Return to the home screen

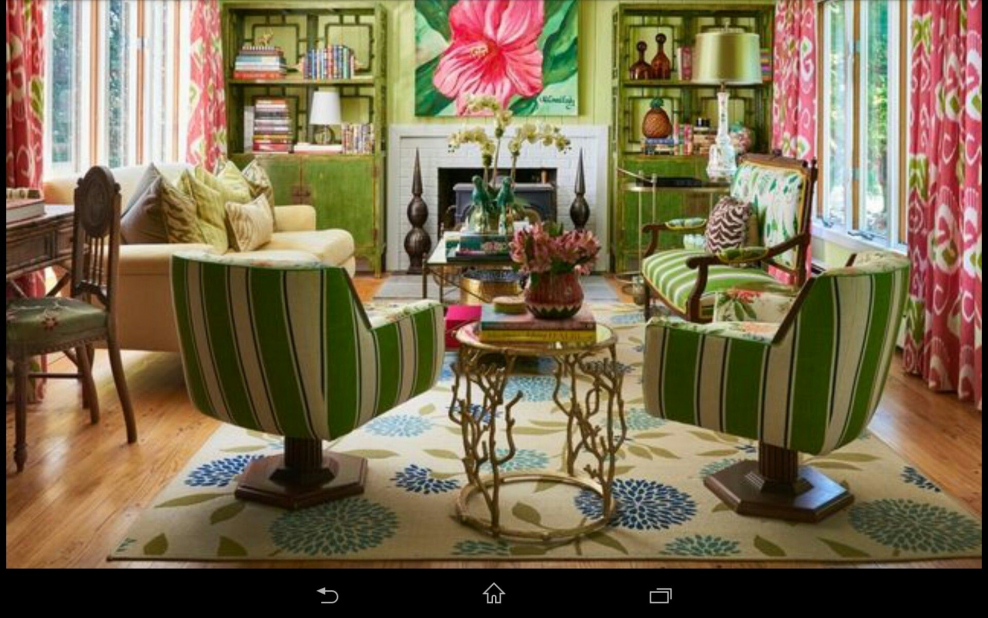[x=493, y=594]
